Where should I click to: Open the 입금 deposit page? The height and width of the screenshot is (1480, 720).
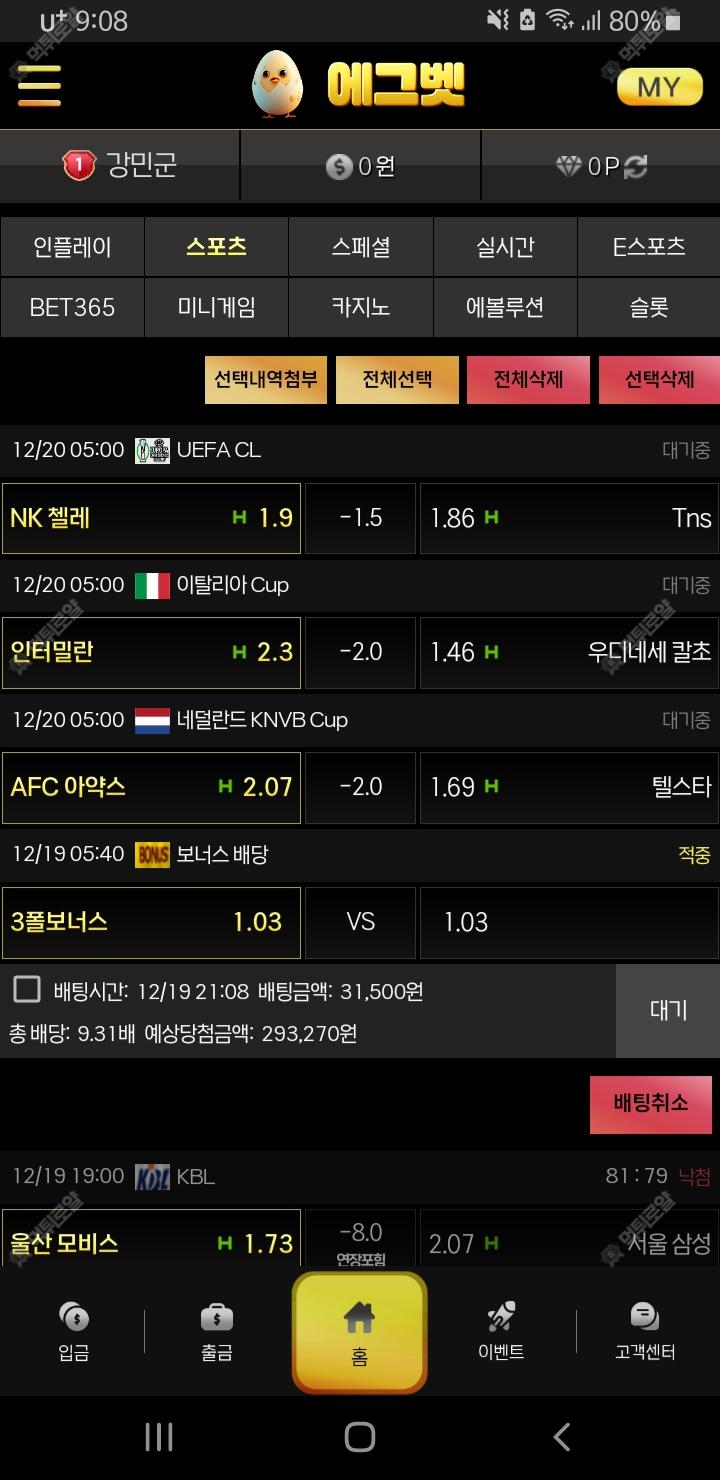73,1331
